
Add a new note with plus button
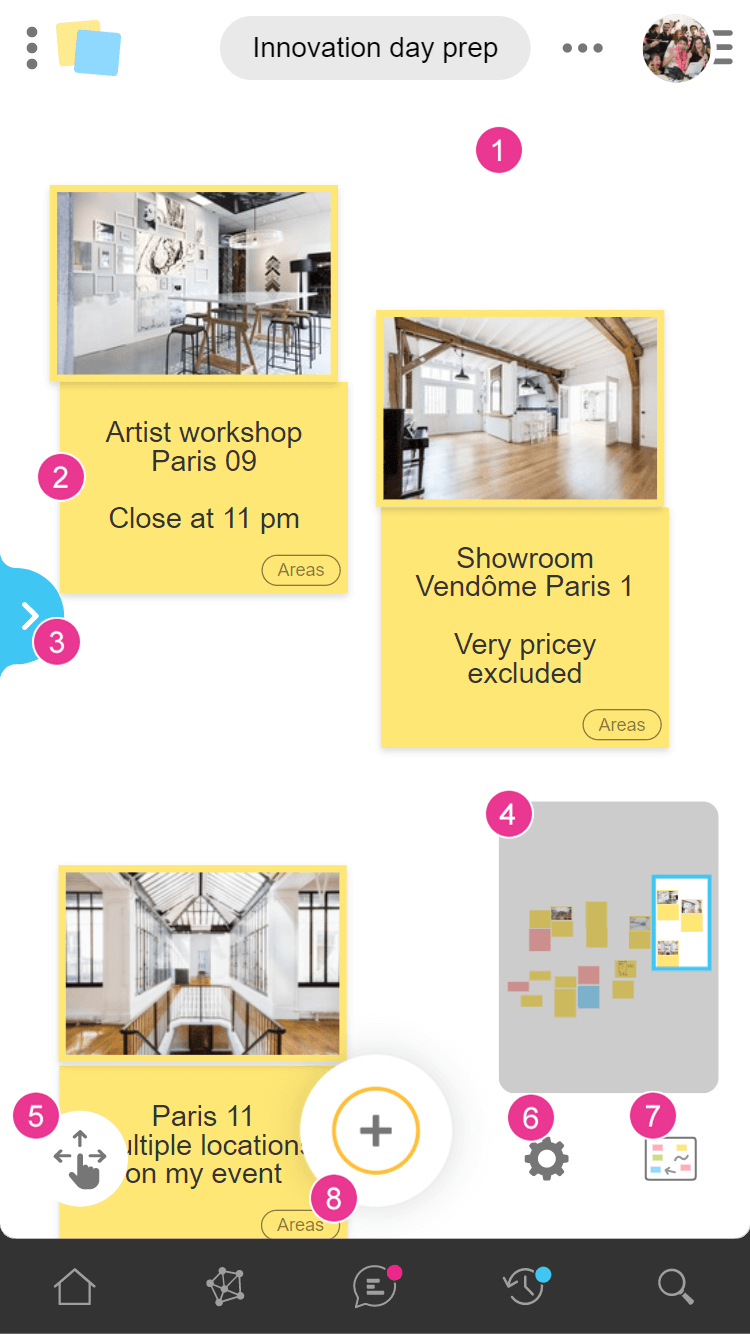click(x=376, y=1131)
